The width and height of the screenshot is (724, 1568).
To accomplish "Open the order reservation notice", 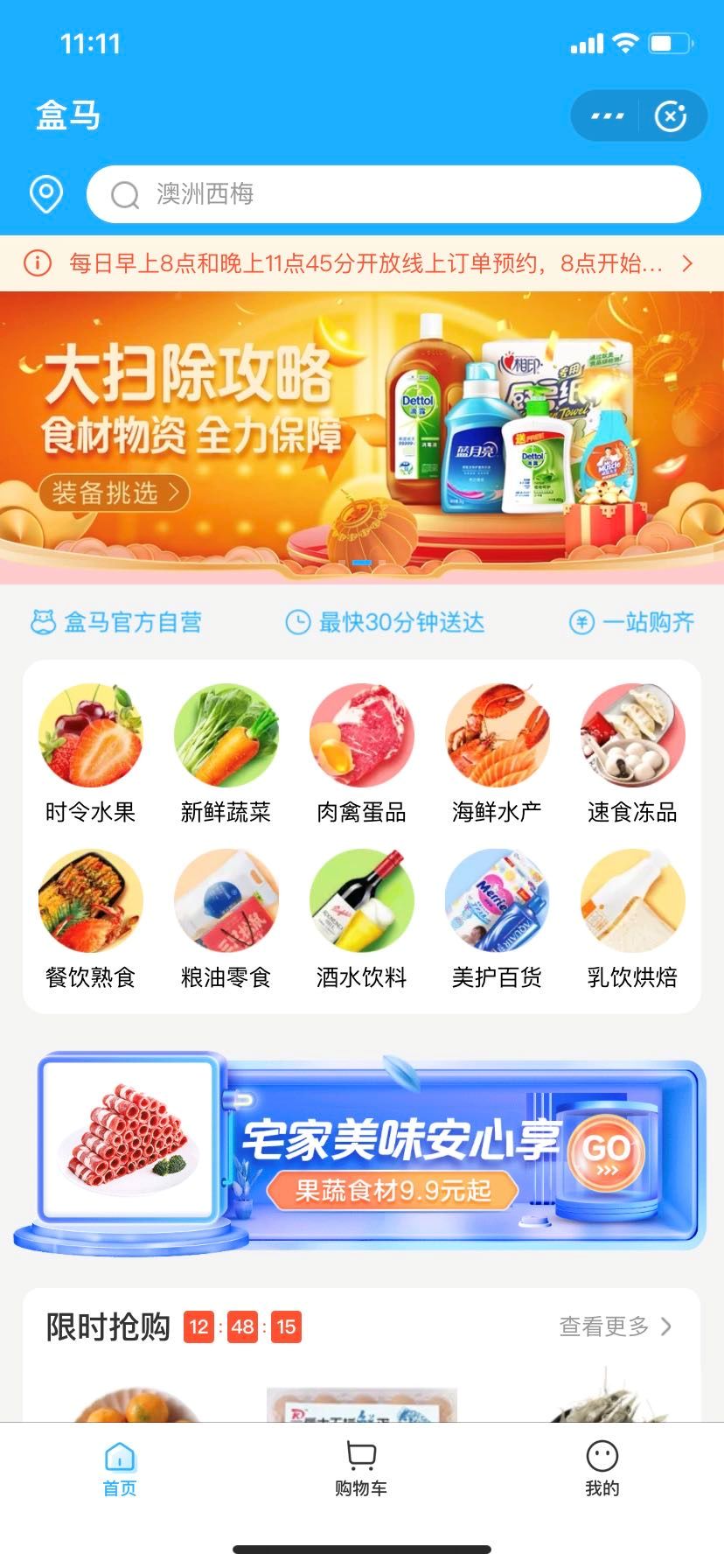I will 362,263.
